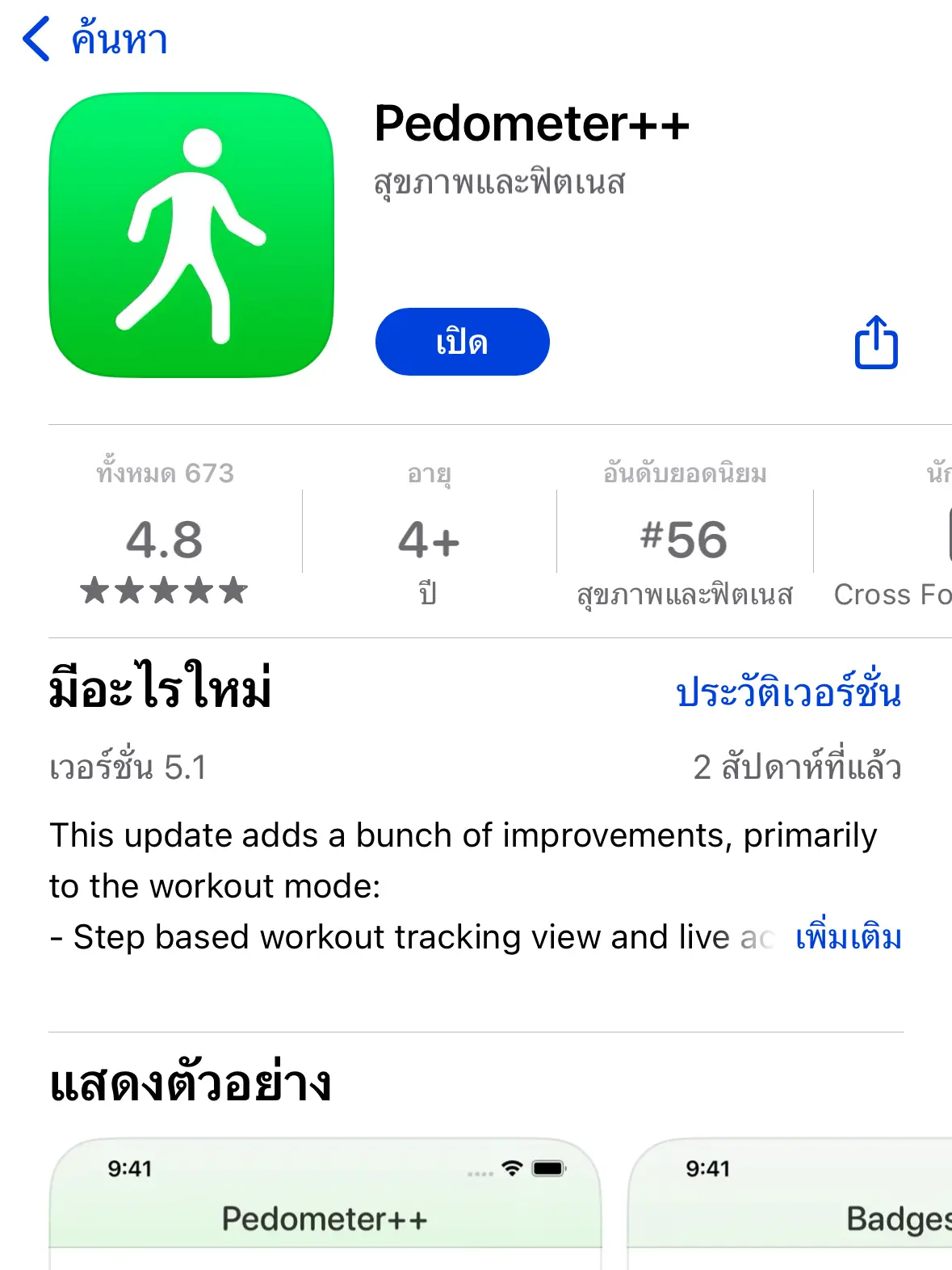Tap the ทั้งหมด 673 ratings count
Image resolution: width=952 pixels, height=1270 pixels.
[161, 474]
